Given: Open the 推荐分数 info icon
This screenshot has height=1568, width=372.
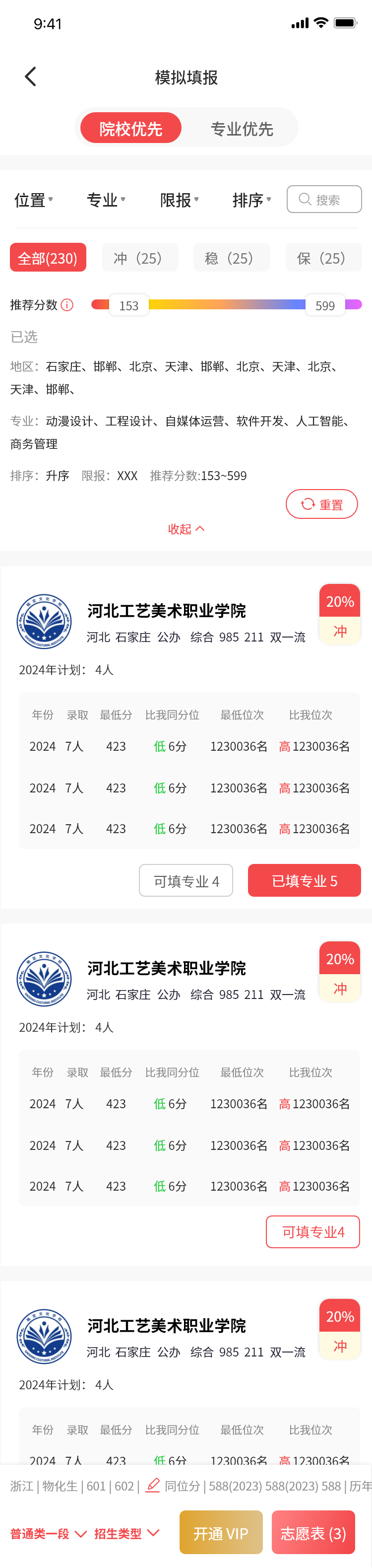Looking at the screenshot, I should (67, 305).
